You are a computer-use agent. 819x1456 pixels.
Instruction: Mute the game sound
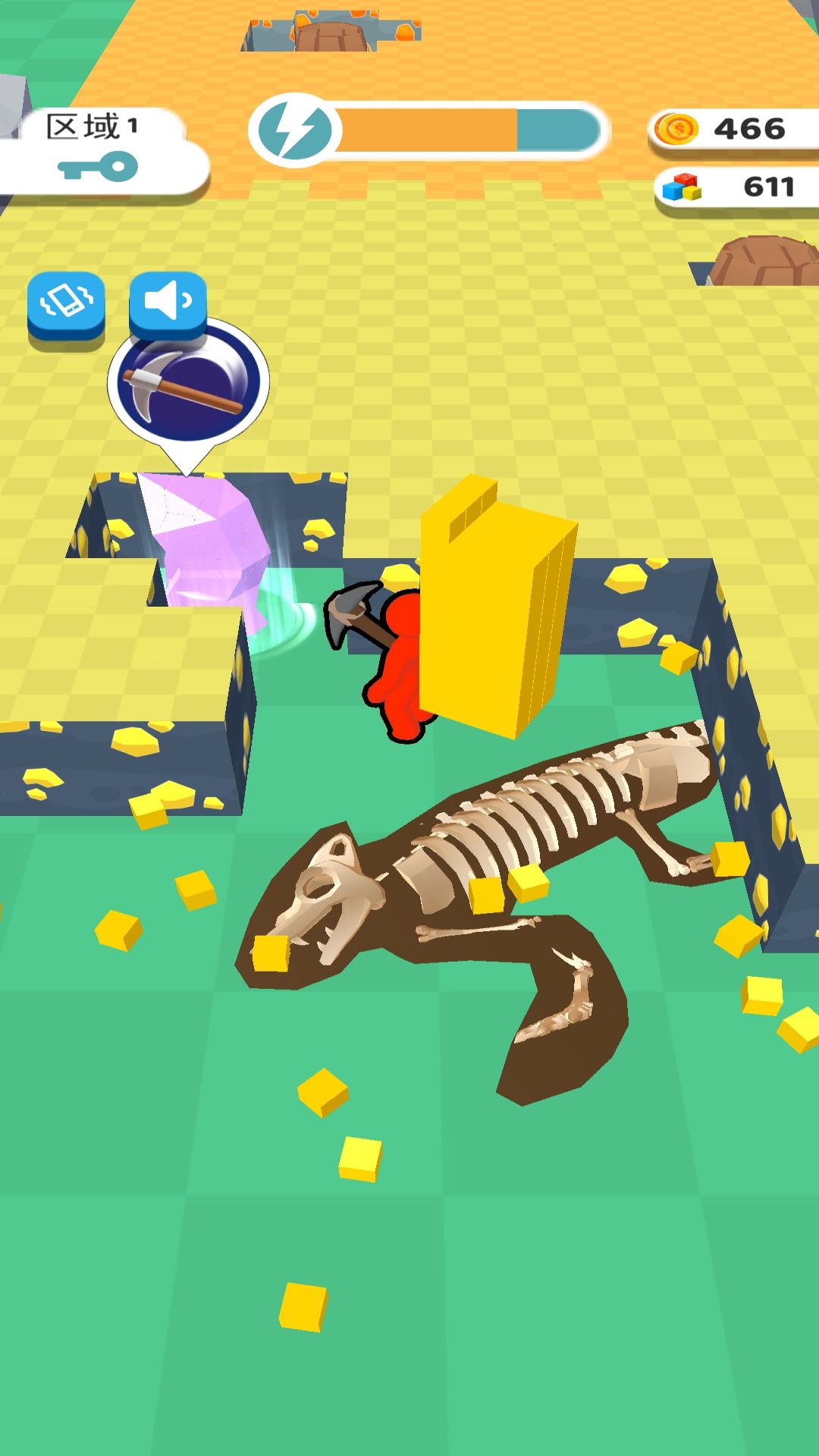(x=168, y=306)
